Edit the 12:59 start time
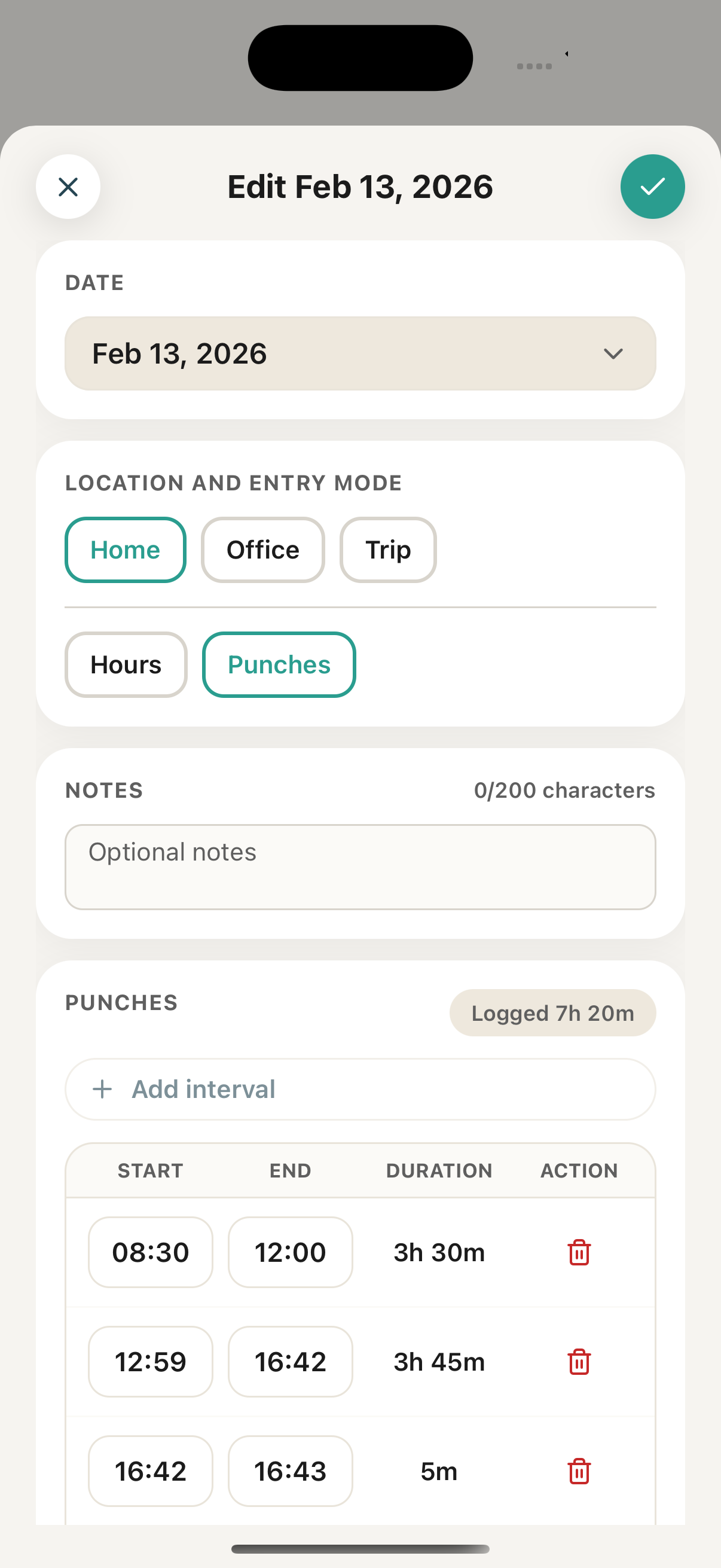This screenshot has width=721, height=1568. [x=151, y=1362]
